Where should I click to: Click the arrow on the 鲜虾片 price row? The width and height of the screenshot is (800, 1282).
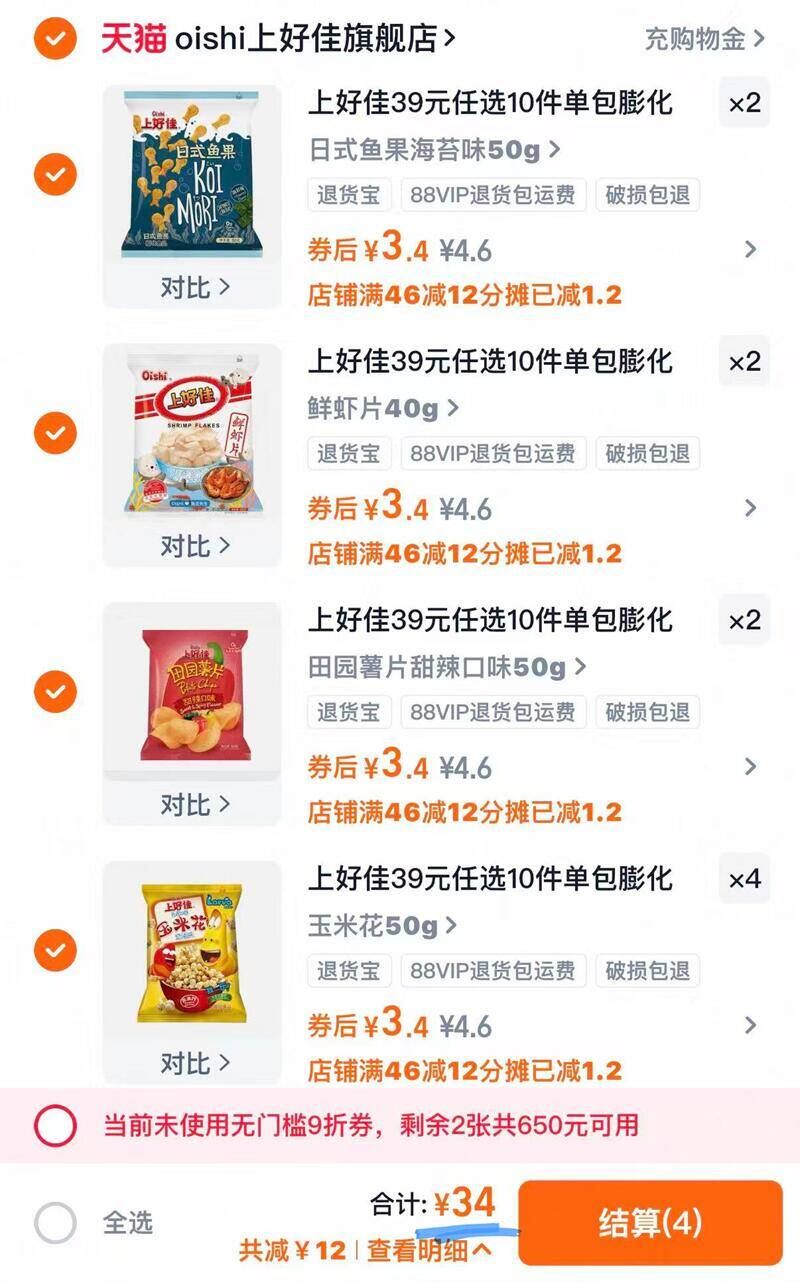(x=751, y=508)
